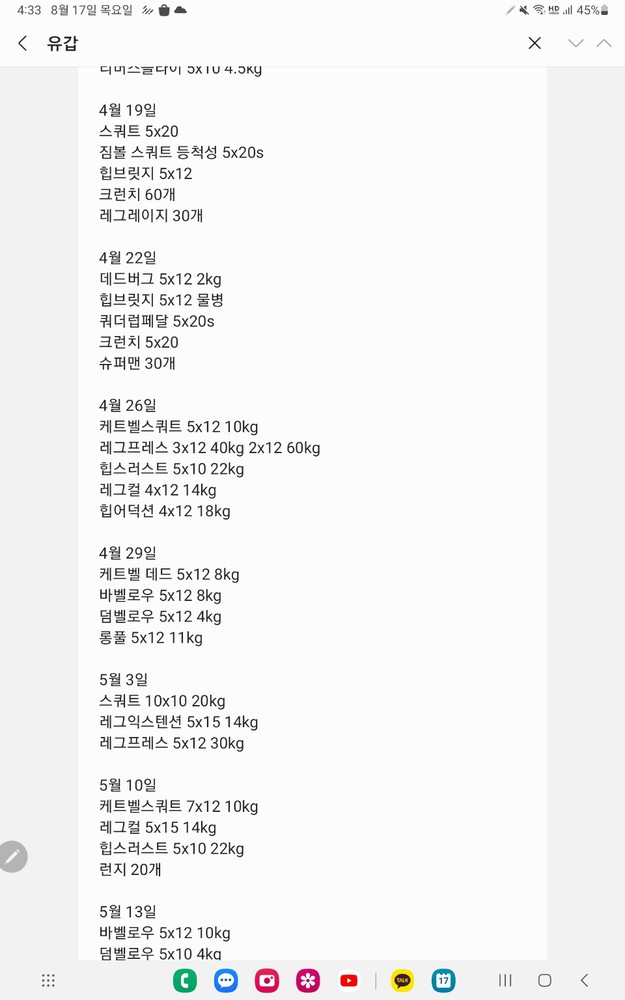
Task: Show recent apps via navigation bar
Action: coord(505,980)
